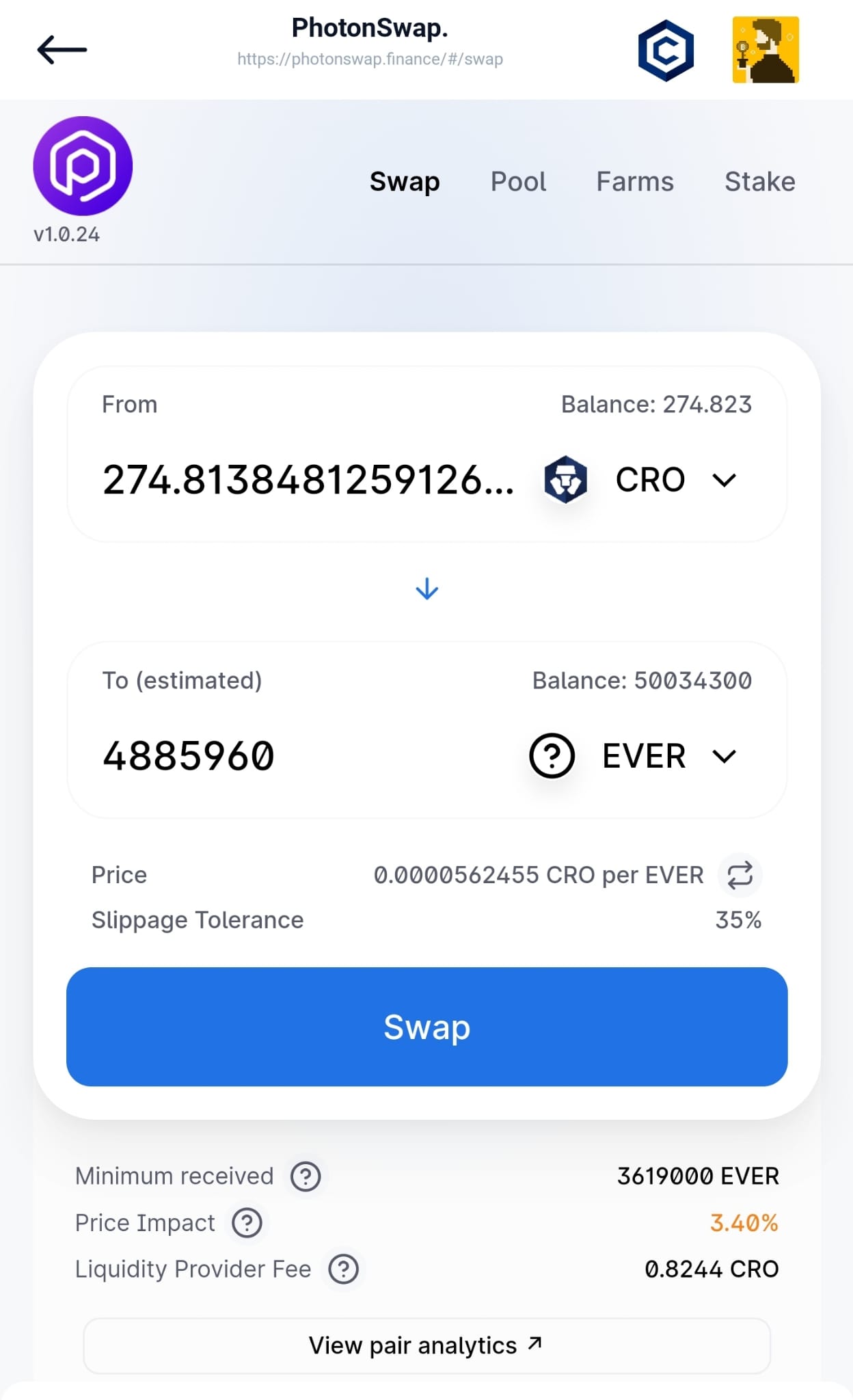Show help for Minimum received
Screen dimensions: 853x1400
pyautogui.click(x=306, y=1176)
